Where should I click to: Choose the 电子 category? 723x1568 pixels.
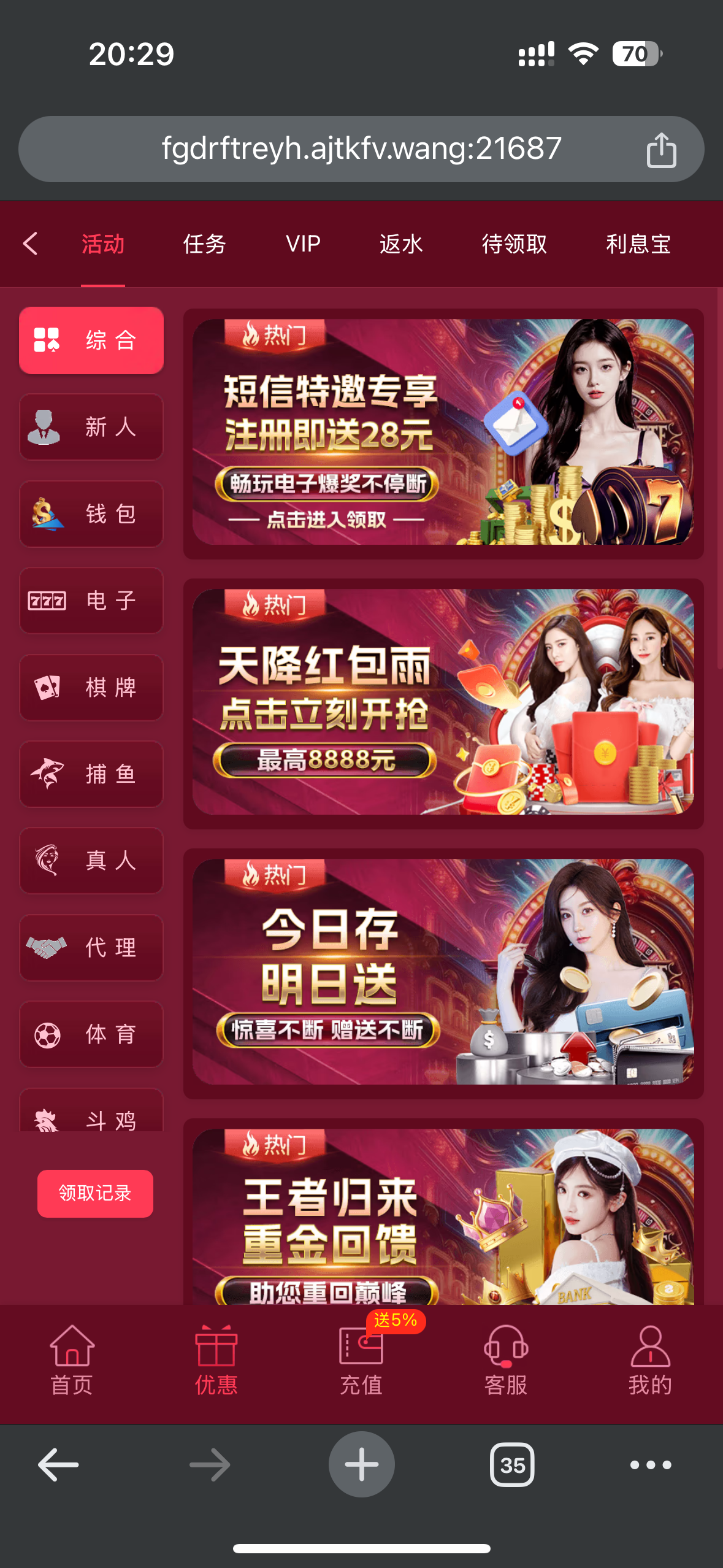91,601
